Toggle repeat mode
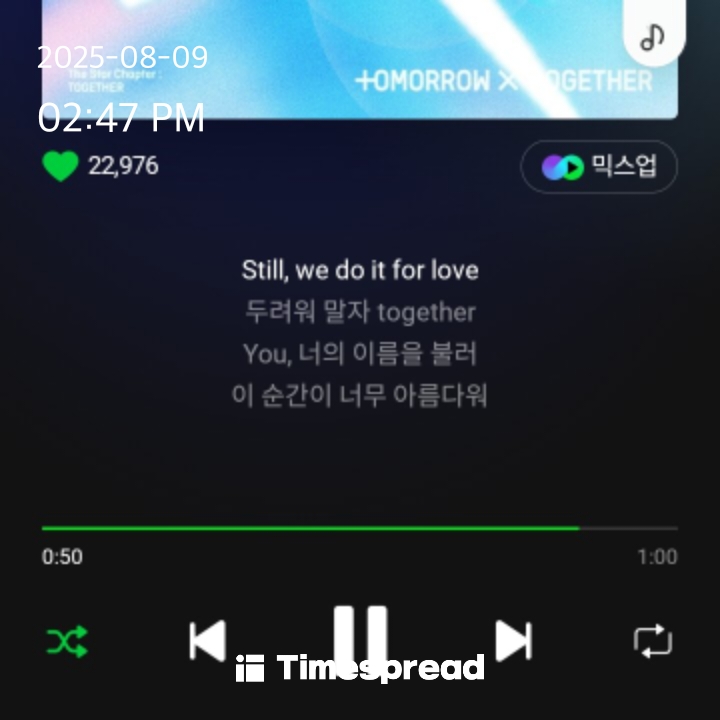Viewport: 720px width, 720px height. click(x=653, y=641)
